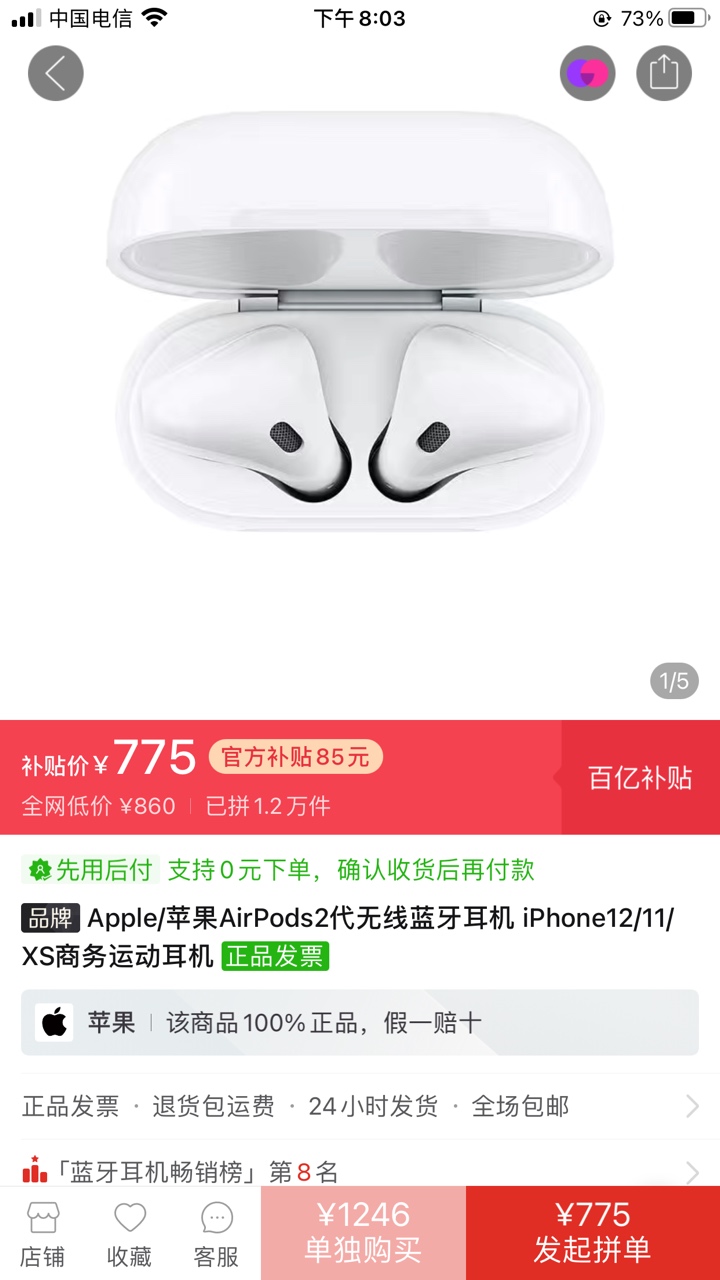The width and height of the screenshot is (720, 1280).
Task: Buy alone for ¥1246 via 单独购买
Action: [x=363, y=1233]
